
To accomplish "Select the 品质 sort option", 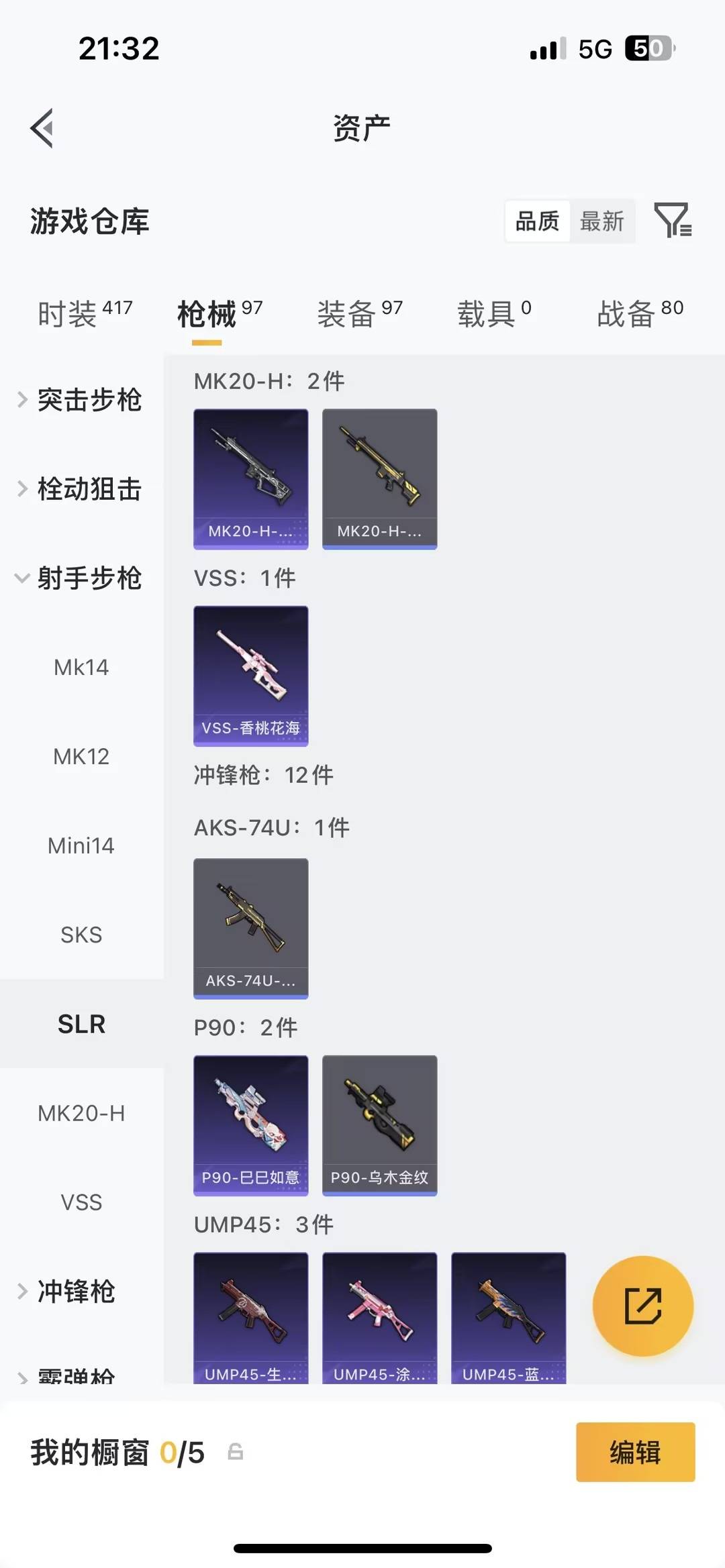I will pos(536,221).
